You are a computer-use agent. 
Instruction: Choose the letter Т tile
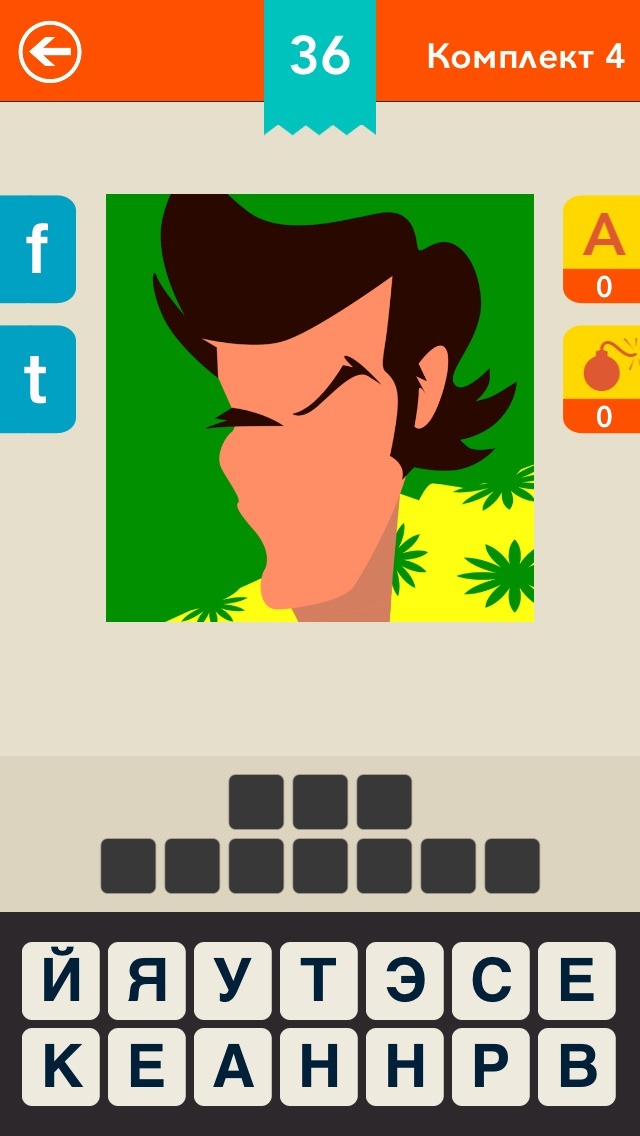(319, 981)
